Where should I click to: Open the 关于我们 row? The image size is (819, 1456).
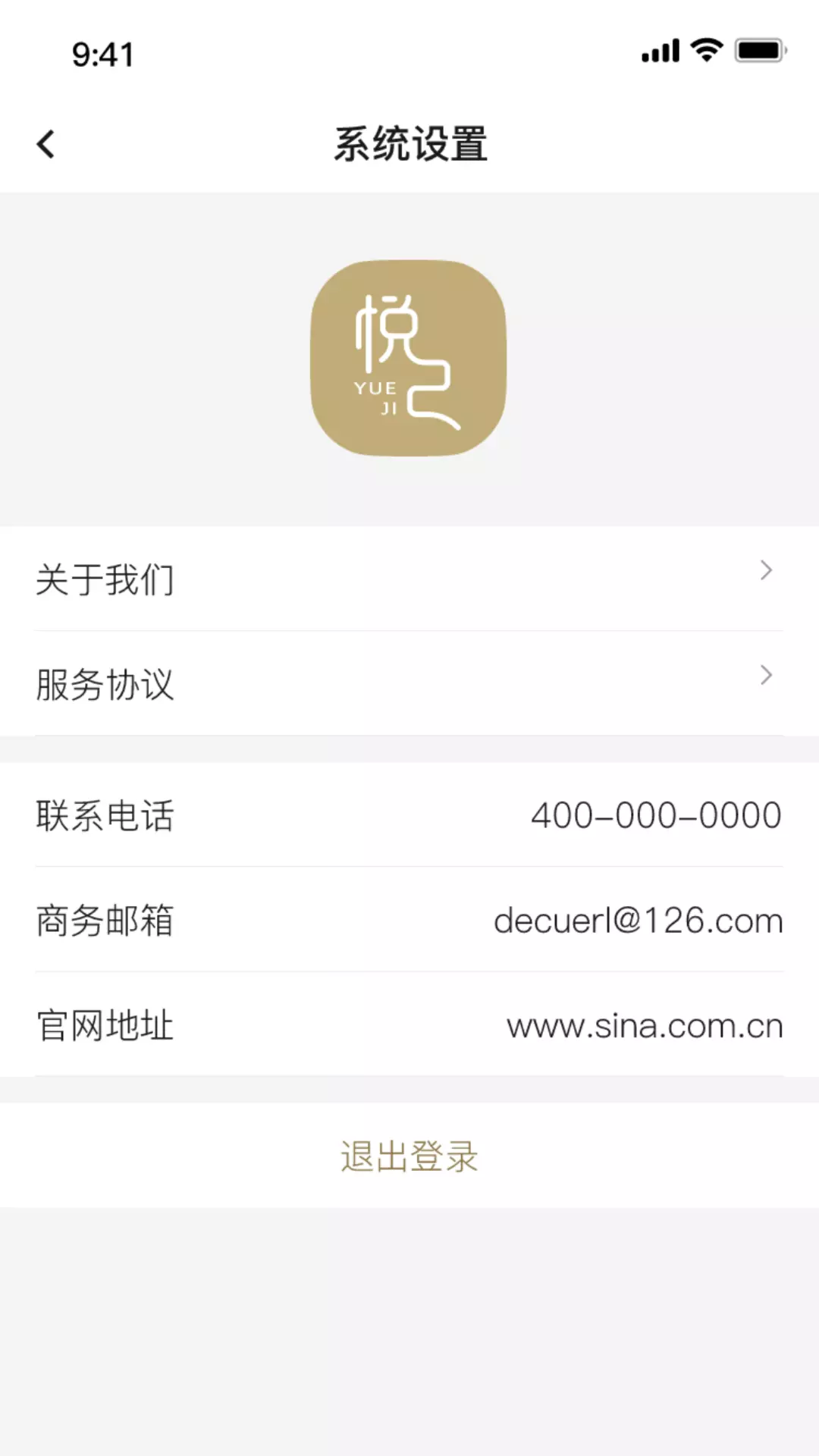[409, 579]
